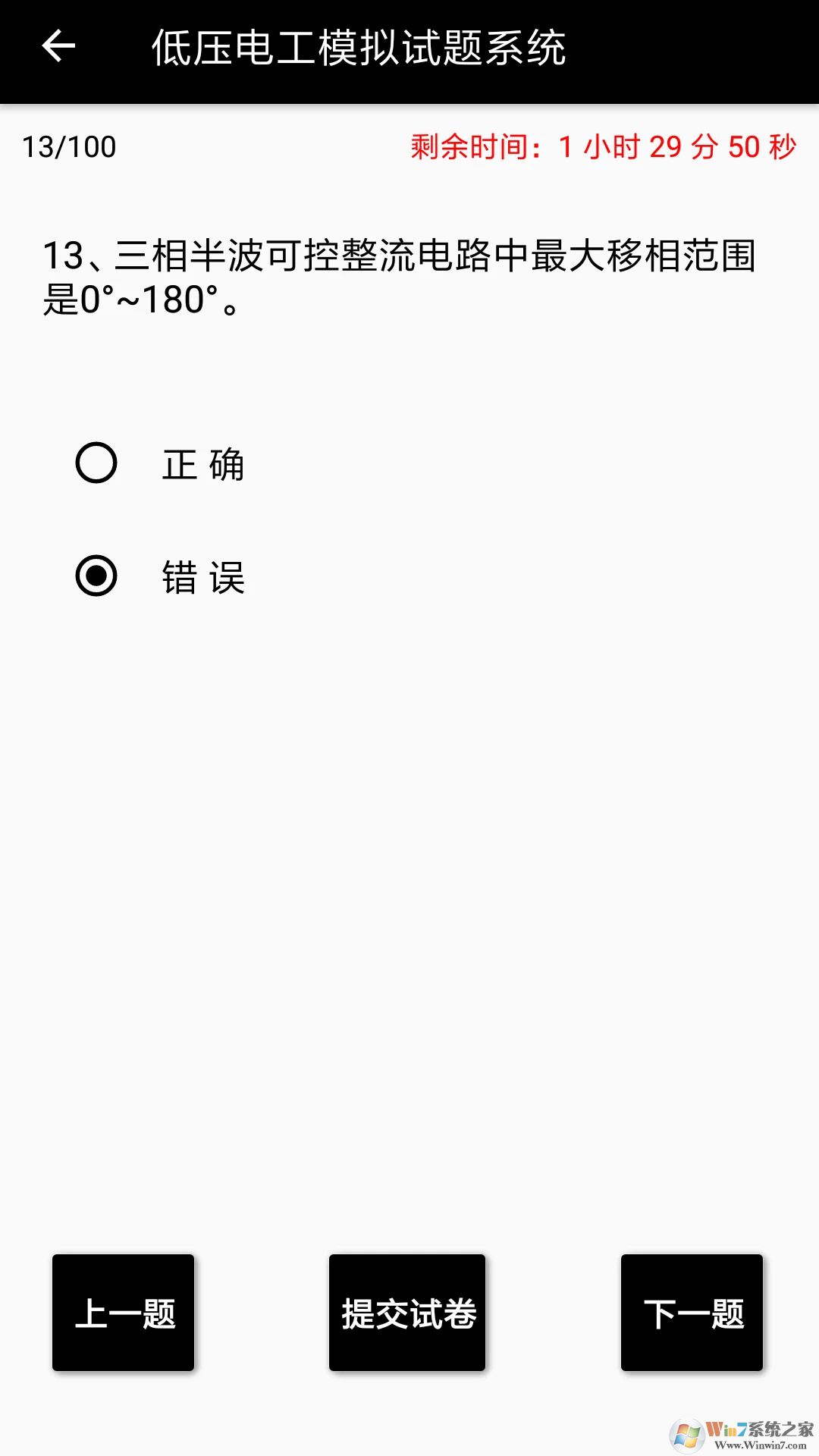Select the 正确 answer option
Viewport: 819px width, 1456px height.
(96, 463)
